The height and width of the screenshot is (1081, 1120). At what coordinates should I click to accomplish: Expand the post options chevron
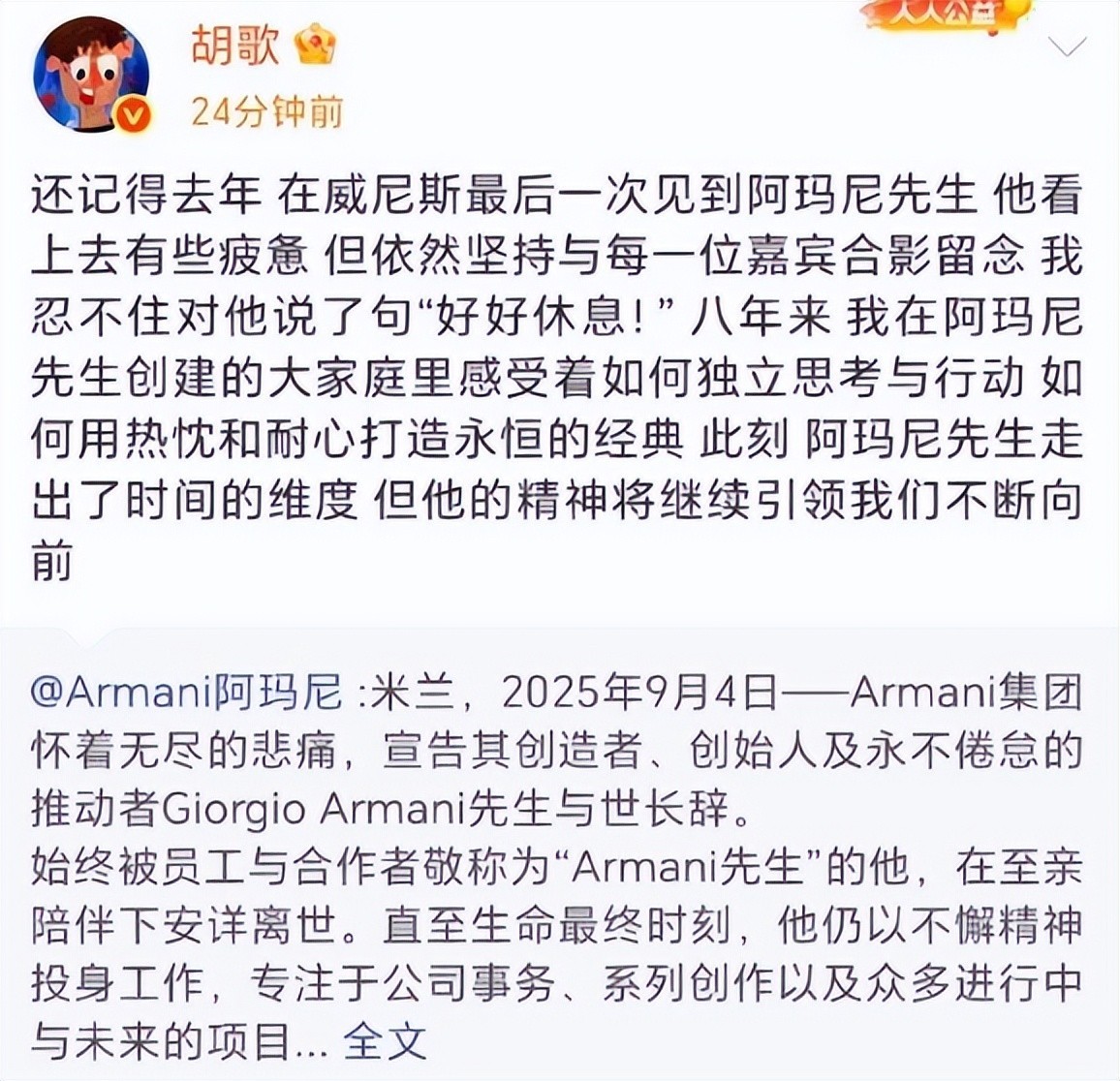click(x=1069, y=46)
